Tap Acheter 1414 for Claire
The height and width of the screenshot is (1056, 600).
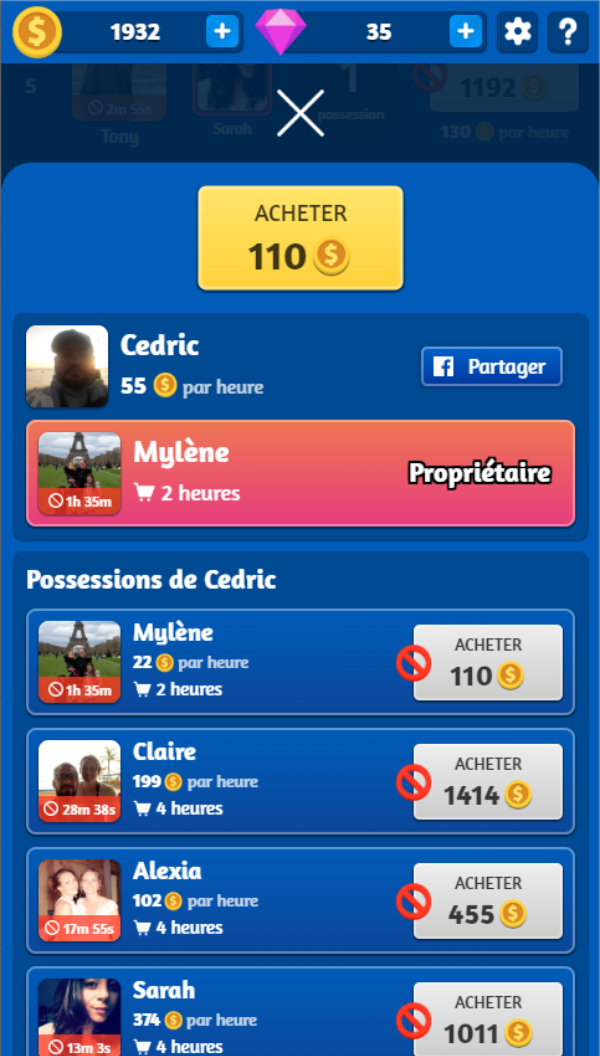coord(488,781)
